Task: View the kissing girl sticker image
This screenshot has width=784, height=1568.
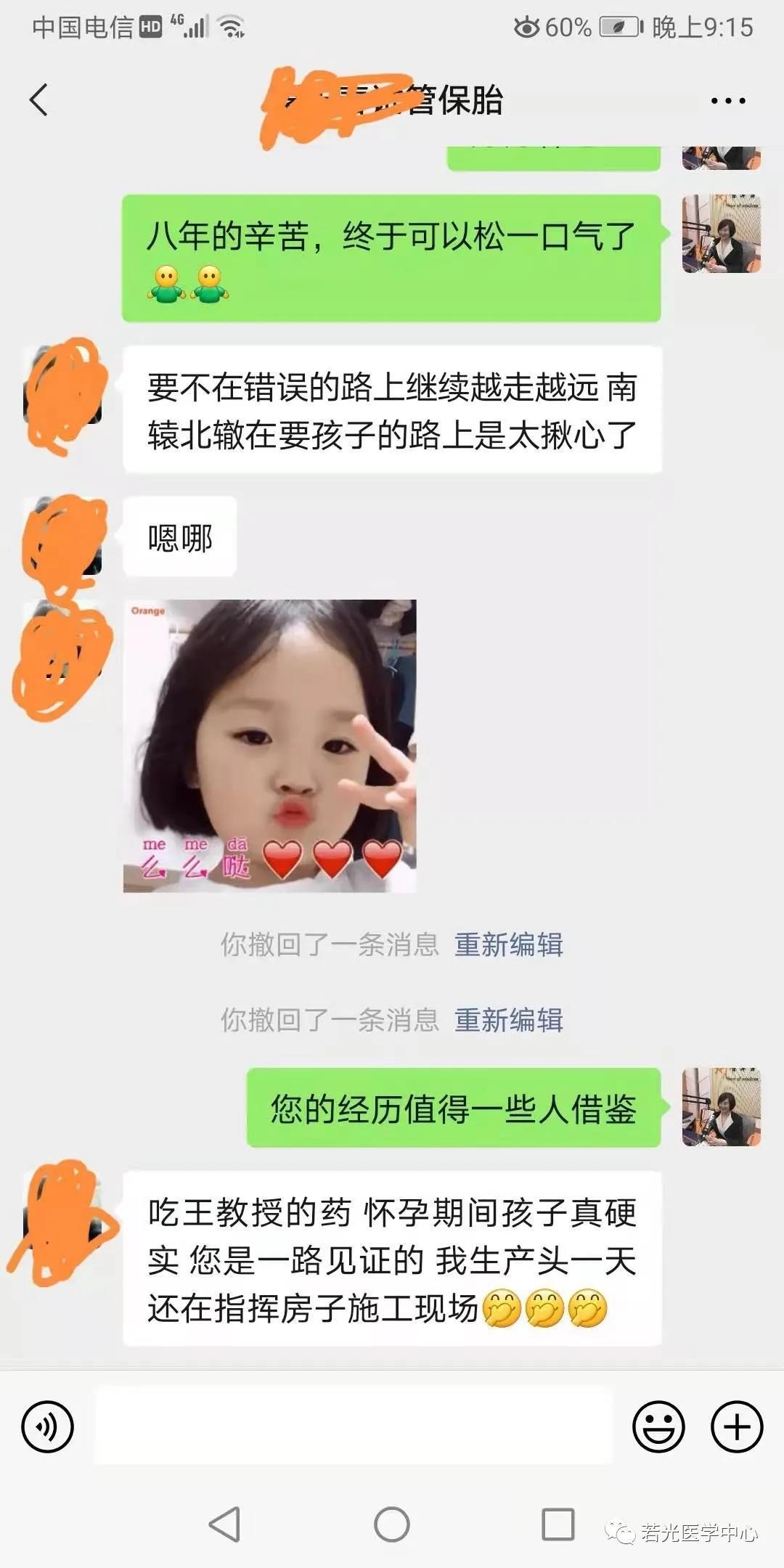Action: [269, 746]
